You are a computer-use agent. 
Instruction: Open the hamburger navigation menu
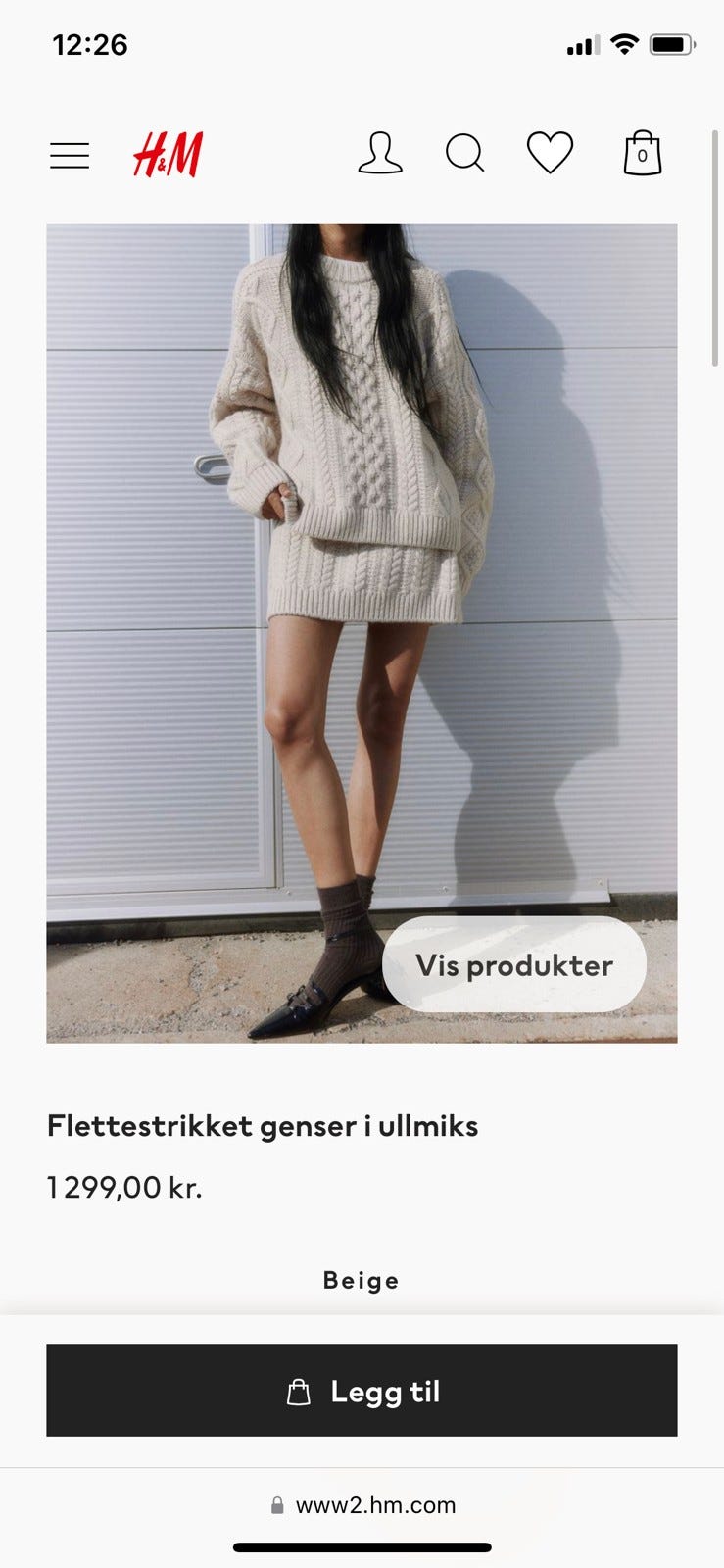coord(69,154)
